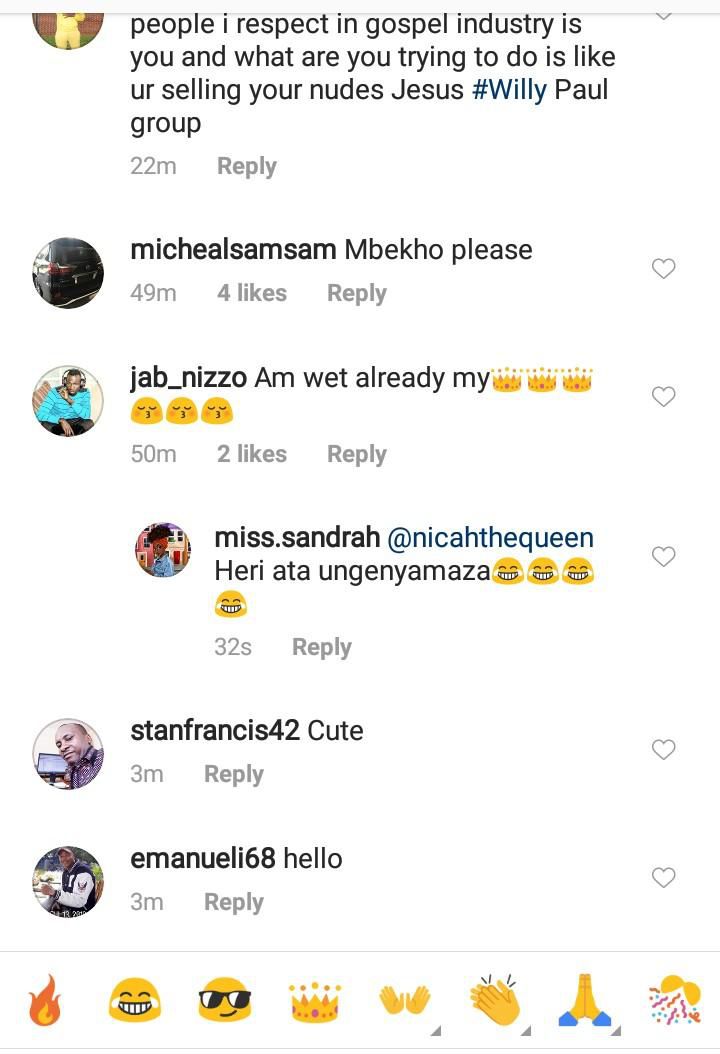Reply to emanueli68's comment
The image size is (720, 1054).
pos(233,902)
